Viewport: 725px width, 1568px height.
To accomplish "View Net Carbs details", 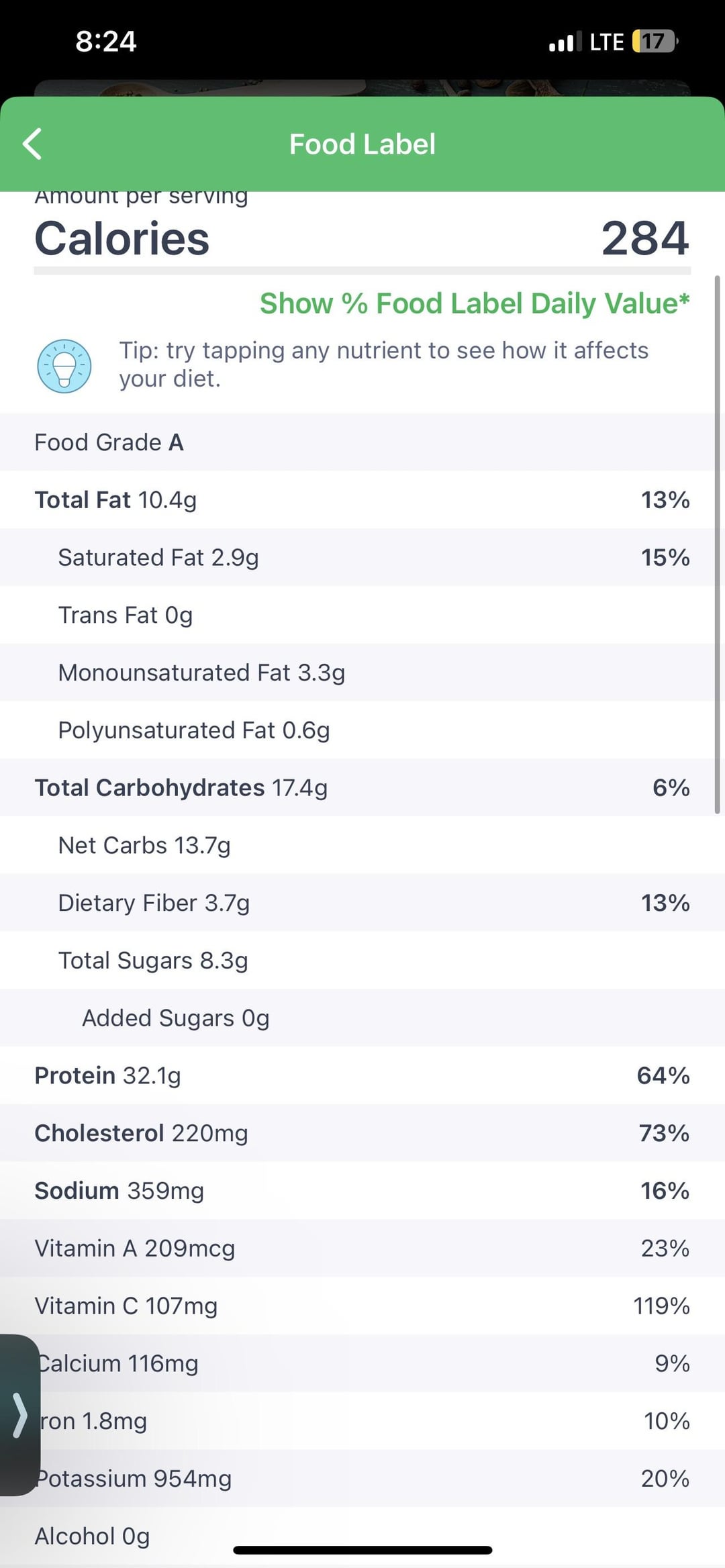I will coord(362,846).
